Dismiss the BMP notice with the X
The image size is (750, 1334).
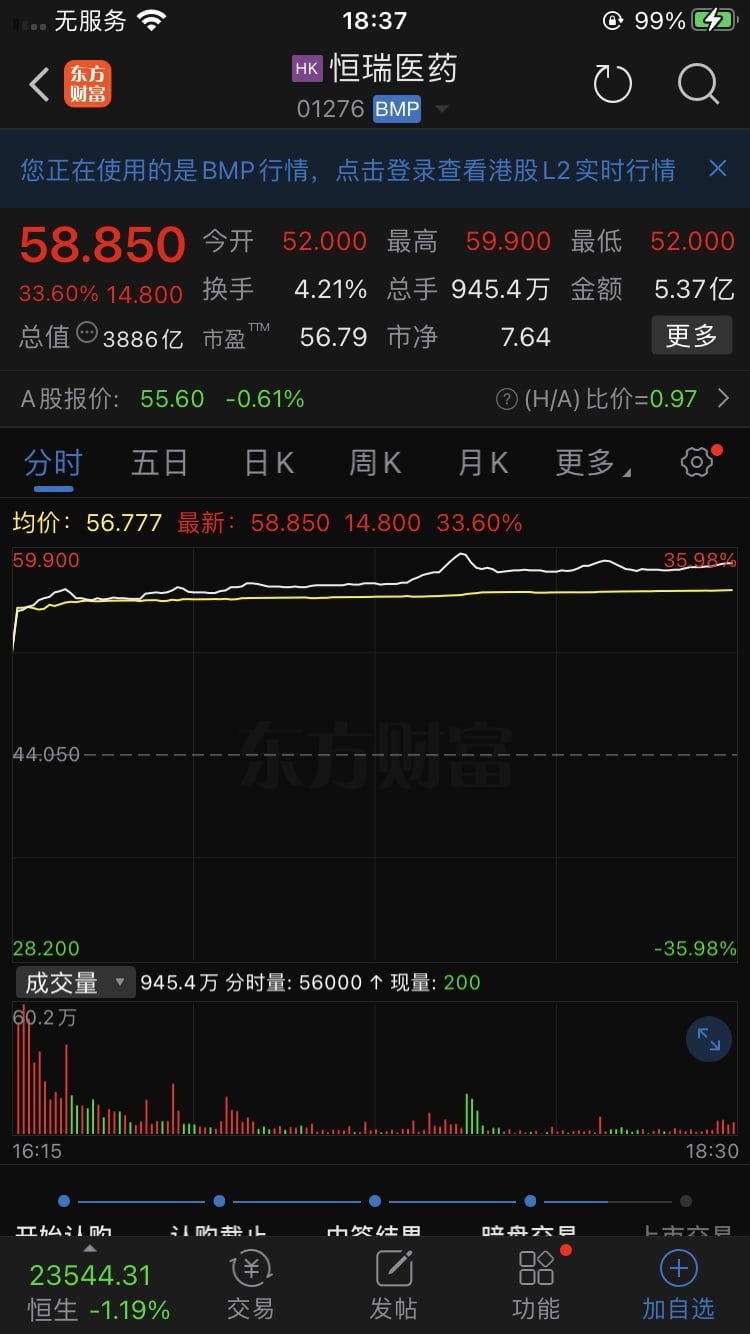coord(719,170)
